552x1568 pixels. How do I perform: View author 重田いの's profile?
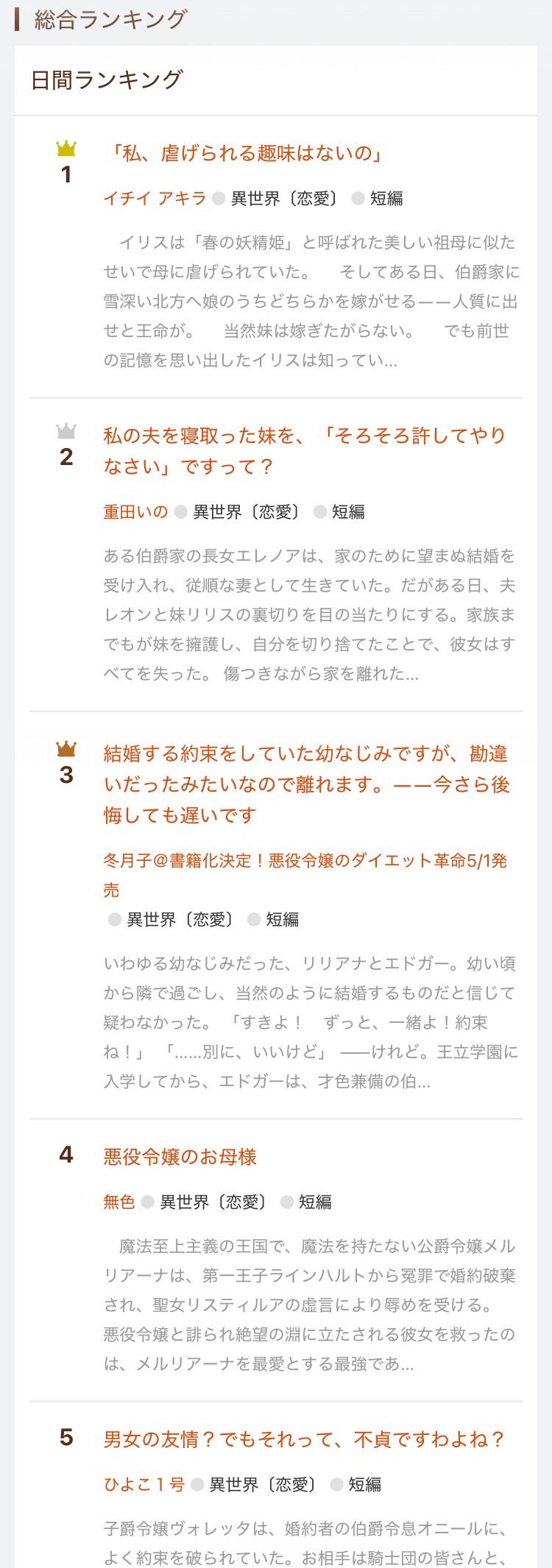coord(135,511)
